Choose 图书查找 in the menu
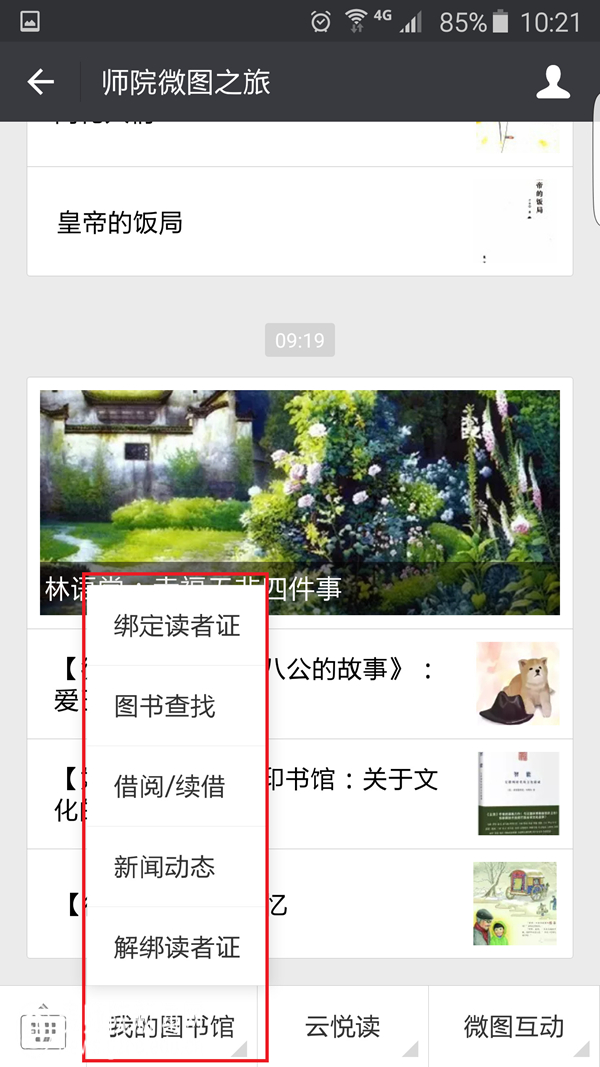Image resolution: width=600 pixels, height=1067 pixels. (165, 707)
